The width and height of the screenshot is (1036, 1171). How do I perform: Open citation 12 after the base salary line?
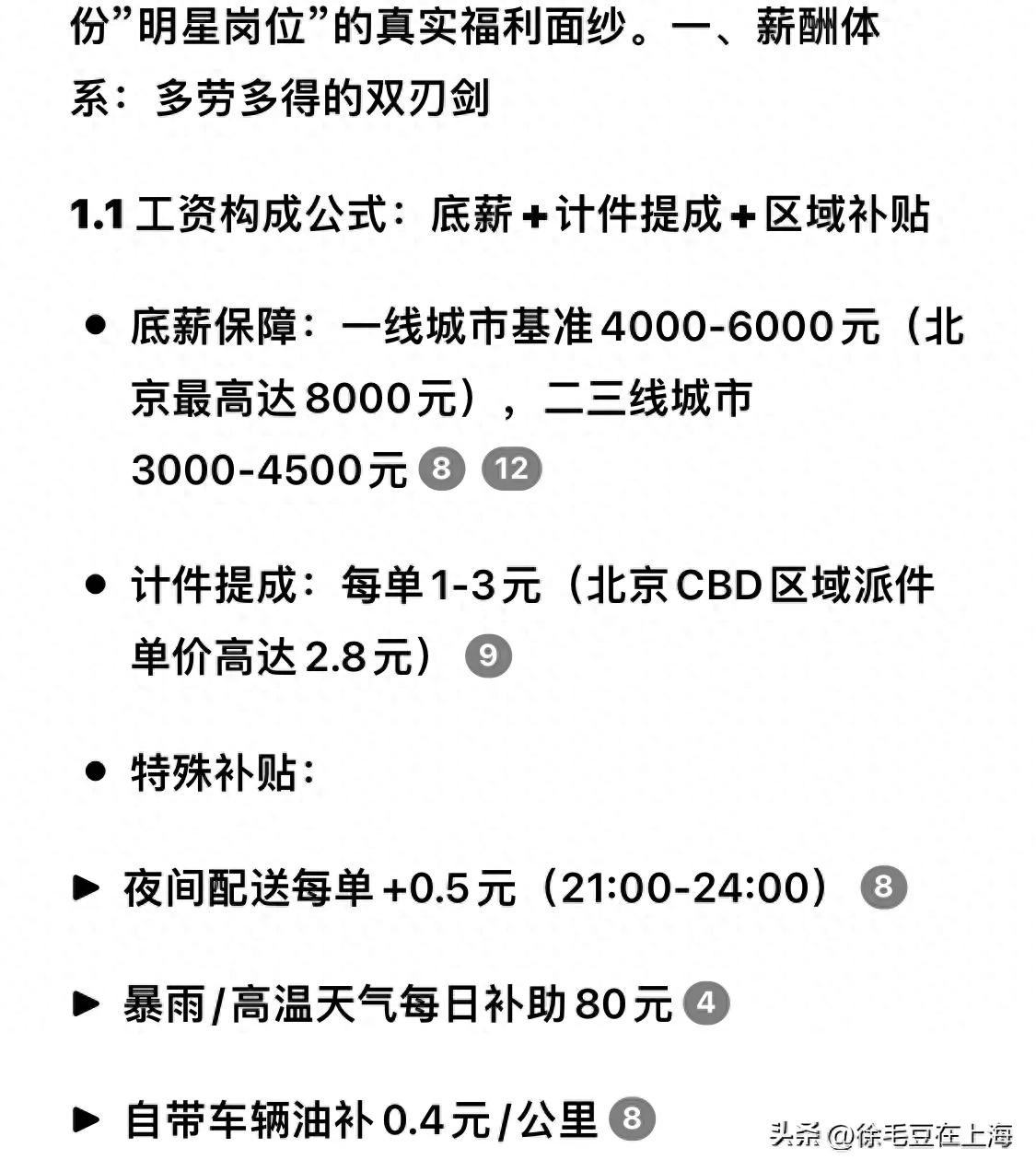tap(512, 469)
